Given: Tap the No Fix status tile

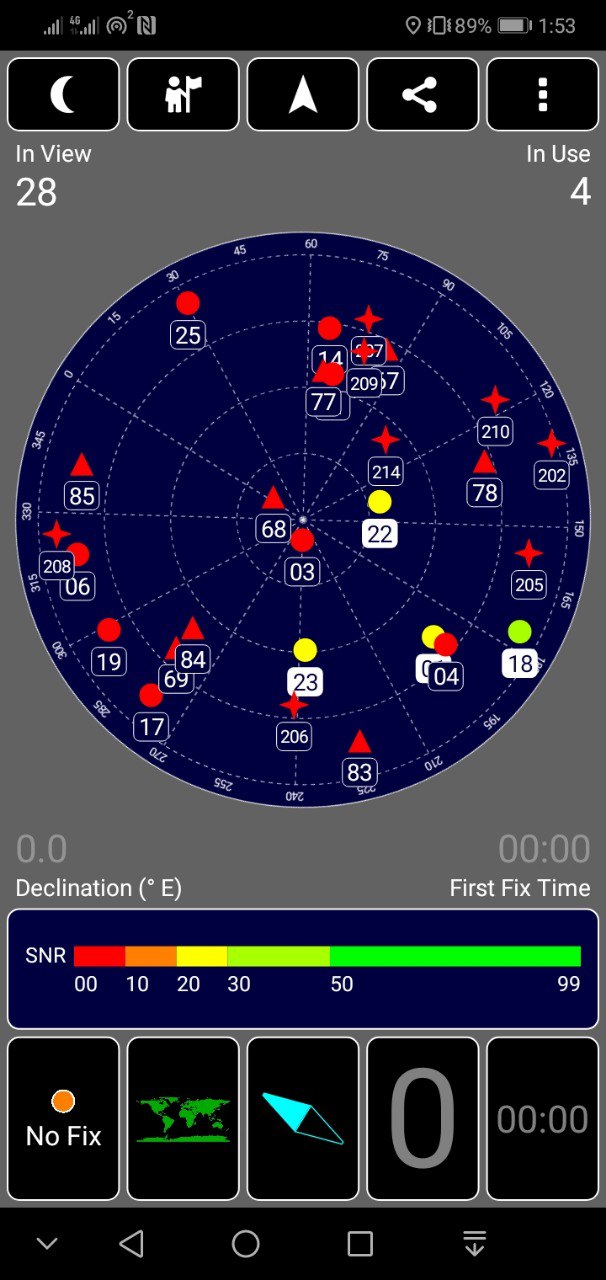Looking at the screenshot, I should click(x=63, y=1118).
